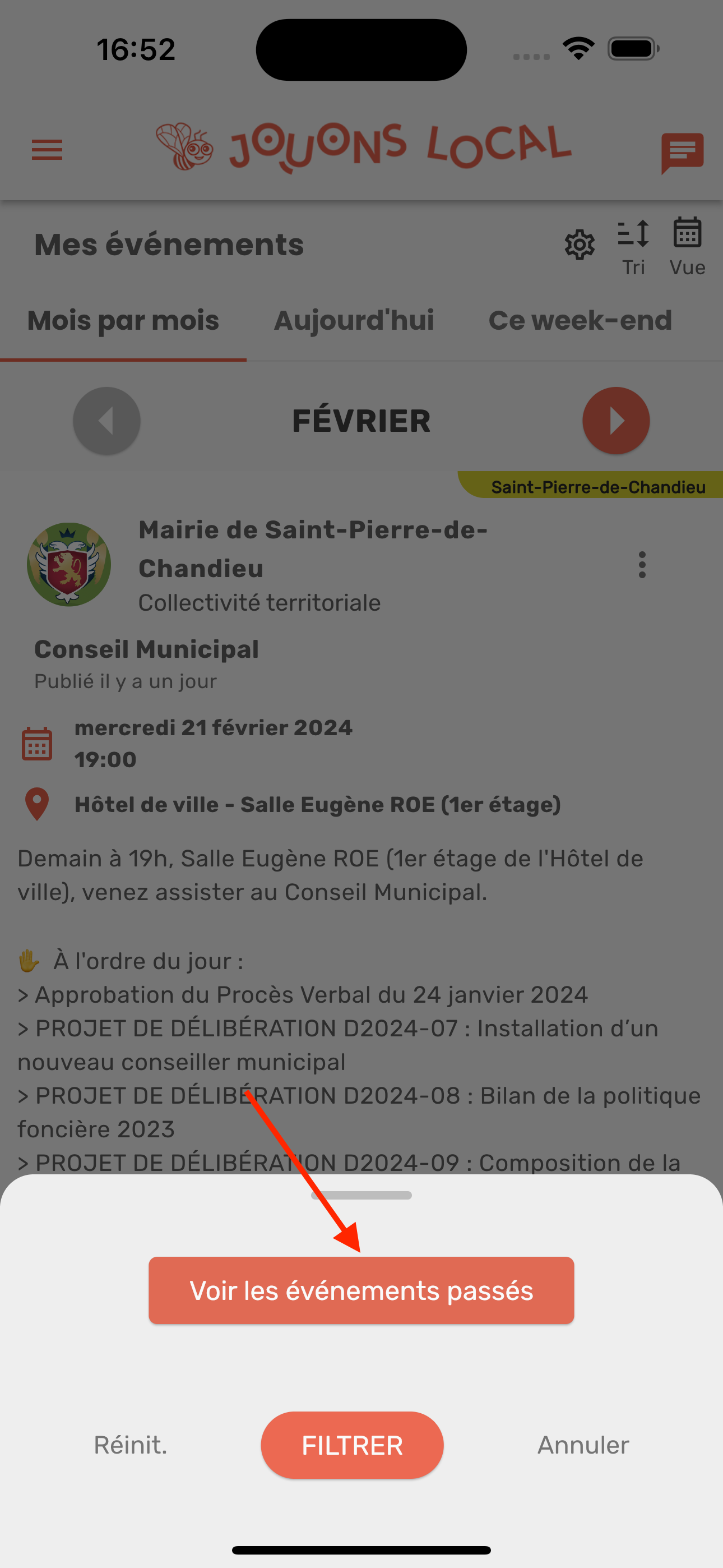Image resolution: width=723 pixels, height=1568 pixels.
Task: Tap Voir les événements passés button
Action: tap(361, 1290)
